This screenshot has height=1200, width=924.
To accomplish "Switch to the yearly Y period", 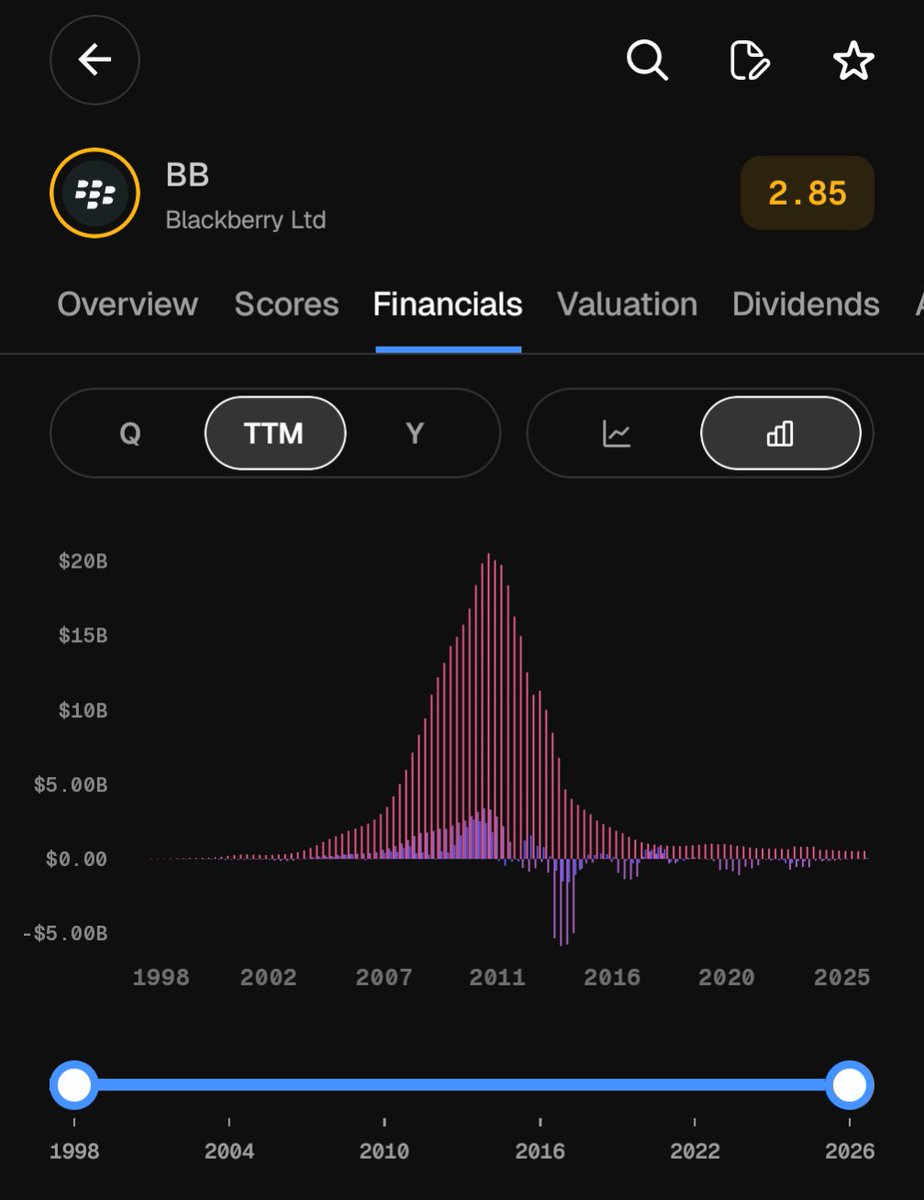I will (415, 433).
